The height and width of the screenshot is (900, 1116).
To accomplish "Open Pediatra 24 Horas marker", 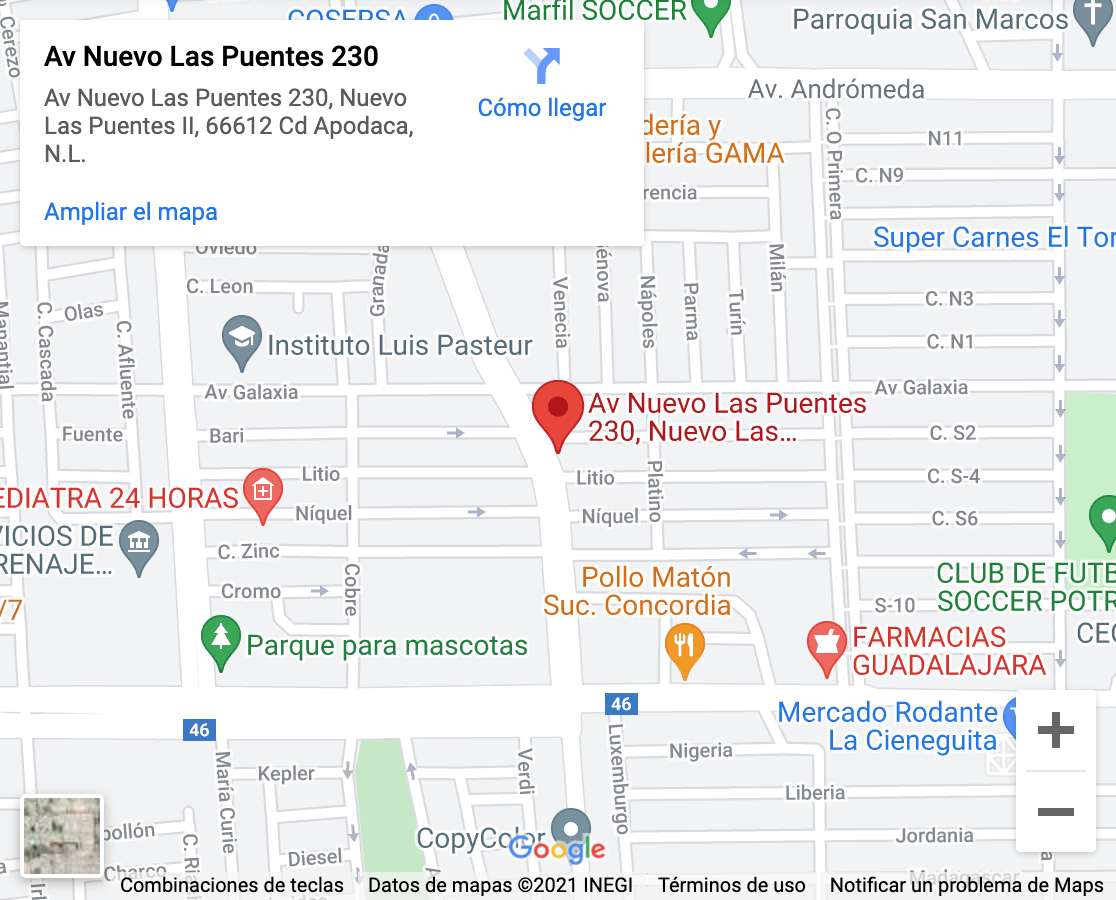I will [263, 493].
